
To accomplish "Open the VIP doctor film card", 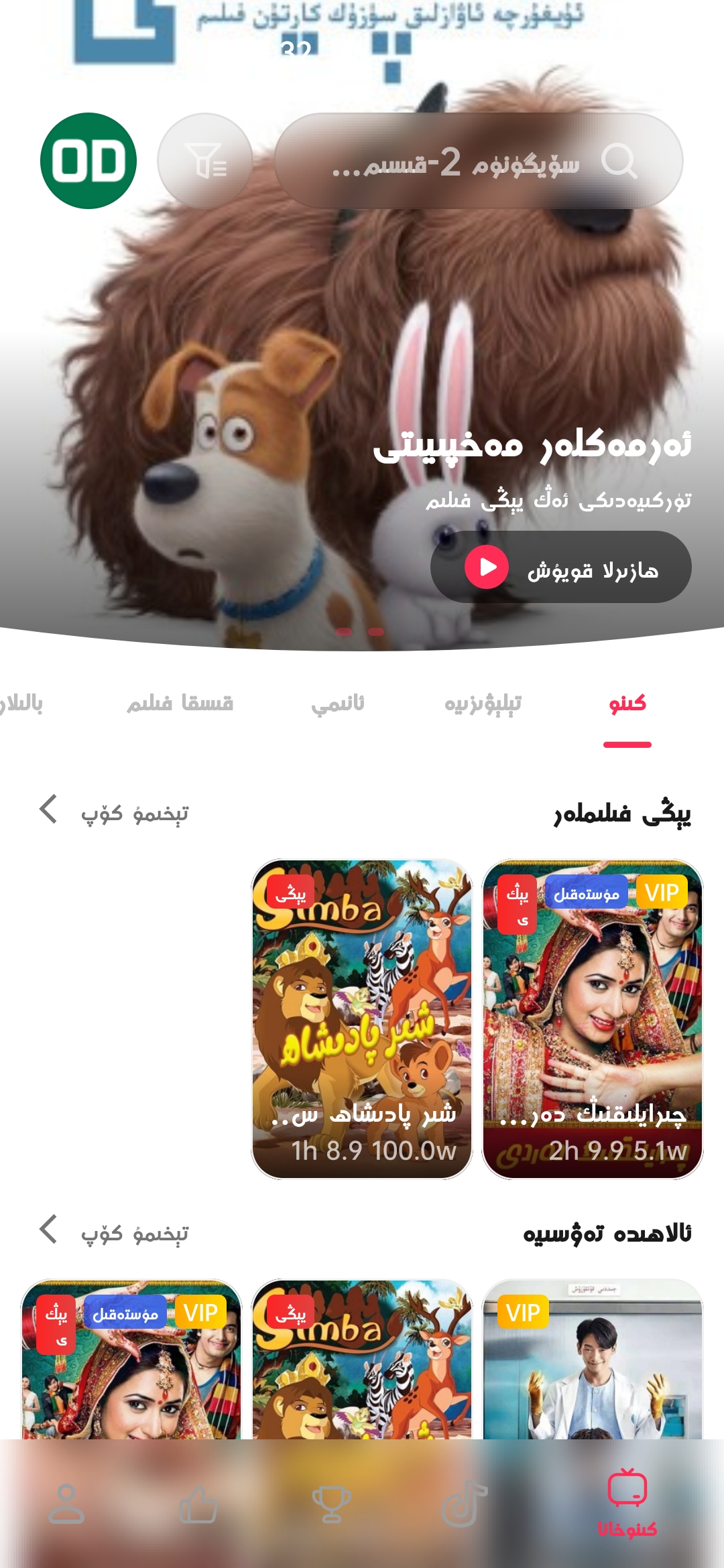I will tap(593, 1360).
